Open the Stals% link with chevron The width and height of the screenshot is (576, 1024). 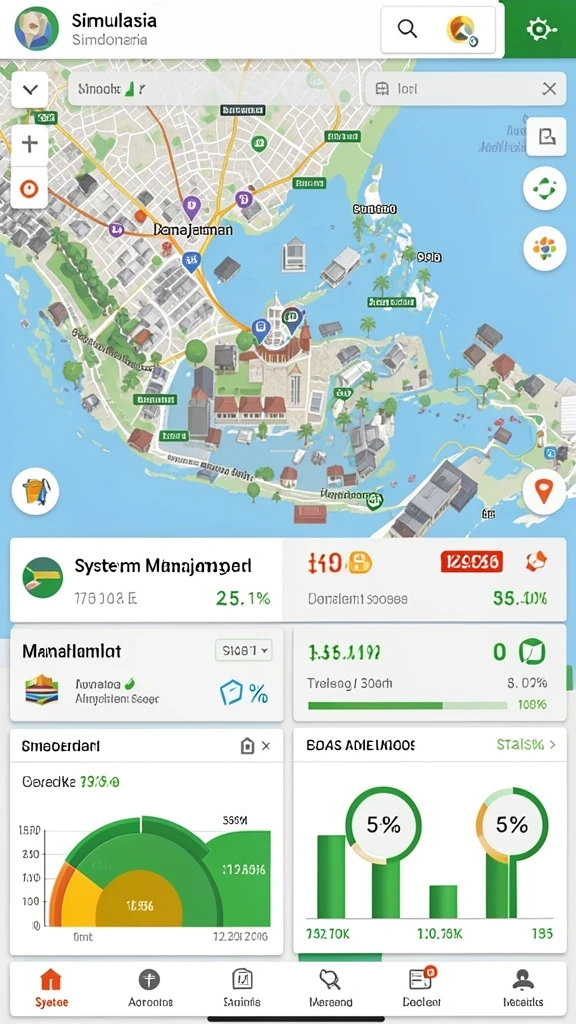(x=526, y=744)
